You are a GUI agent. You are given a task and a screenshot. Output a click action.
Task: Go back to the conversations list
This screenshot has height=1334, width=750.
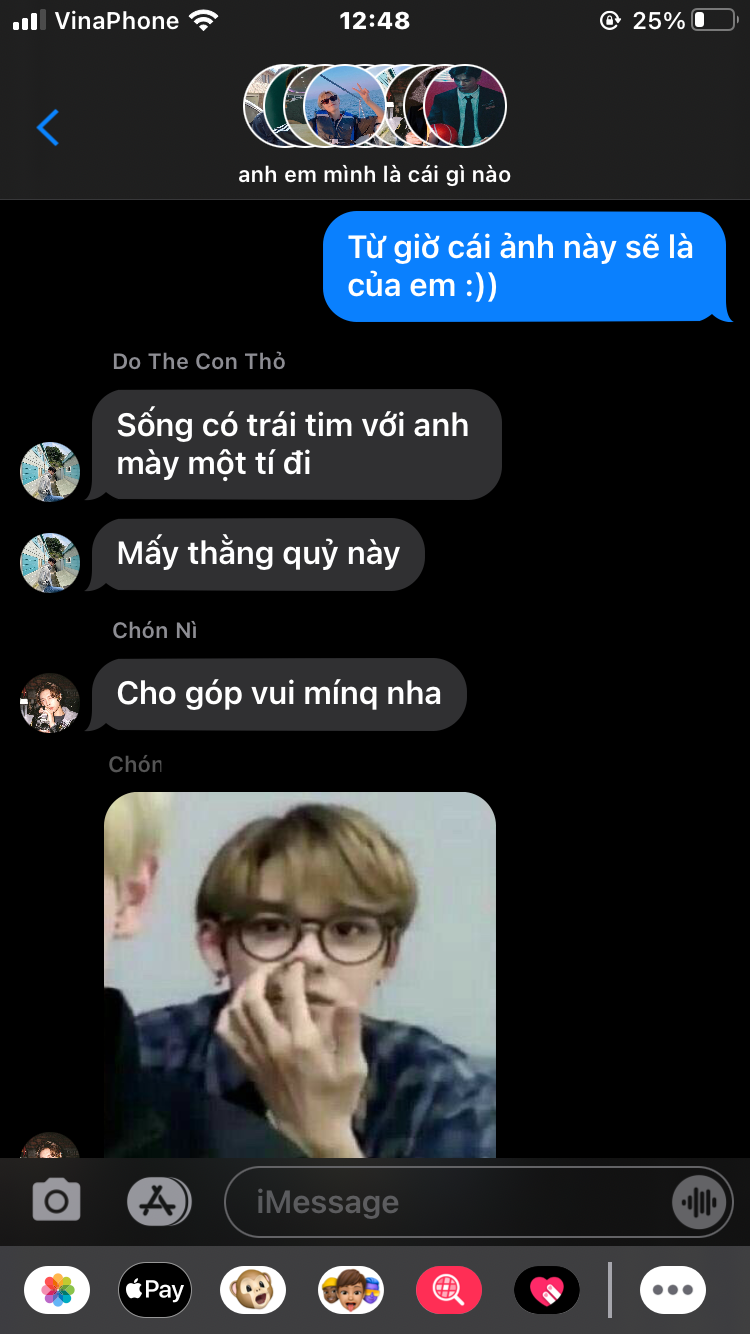(x=47, y=128)
